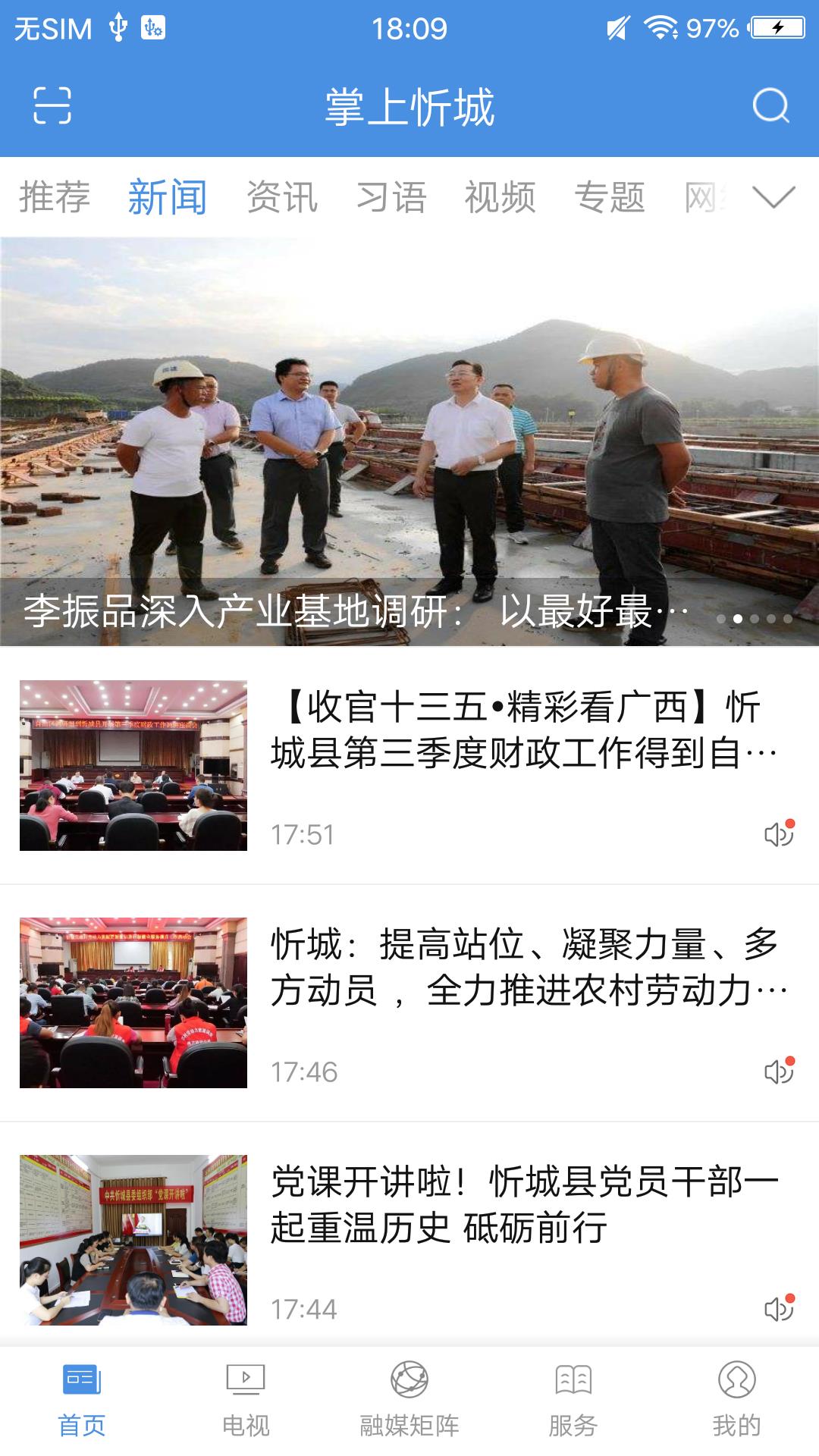Open the 我的 profile tab
This screenshot has width=819, height=1456.
736,1401
